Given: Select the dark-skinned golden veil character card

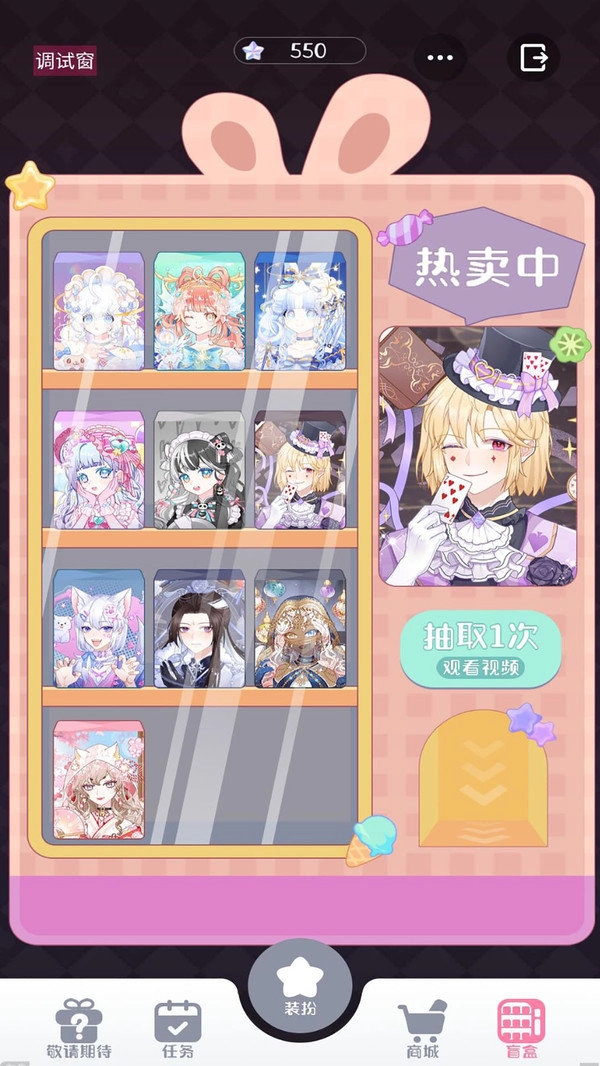Looking at the screenshot, I should 299,628.
